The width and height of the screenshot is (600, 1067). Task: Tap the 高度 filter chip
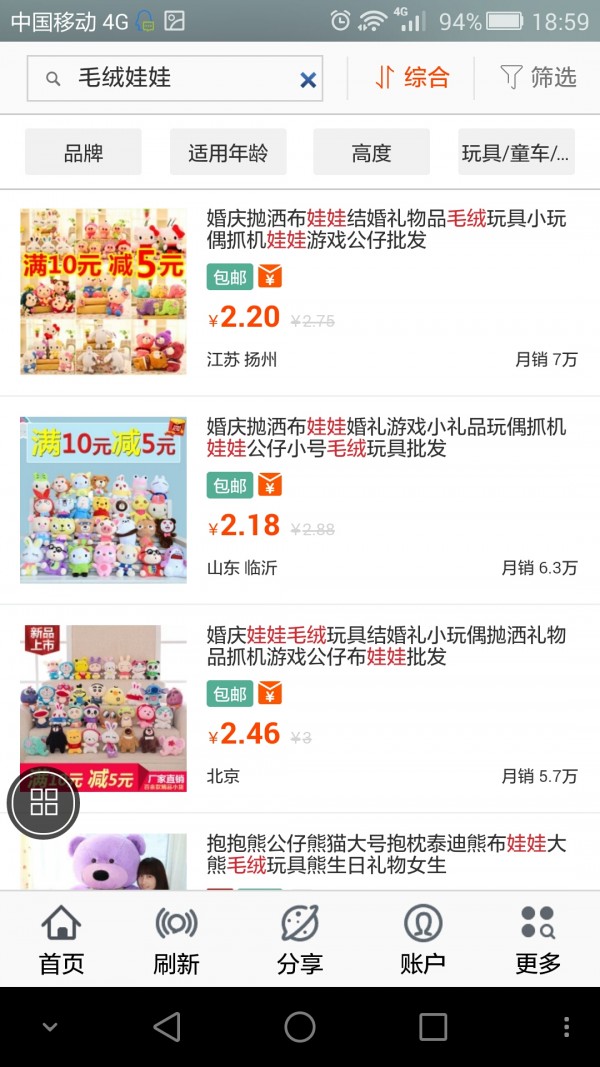371,153
